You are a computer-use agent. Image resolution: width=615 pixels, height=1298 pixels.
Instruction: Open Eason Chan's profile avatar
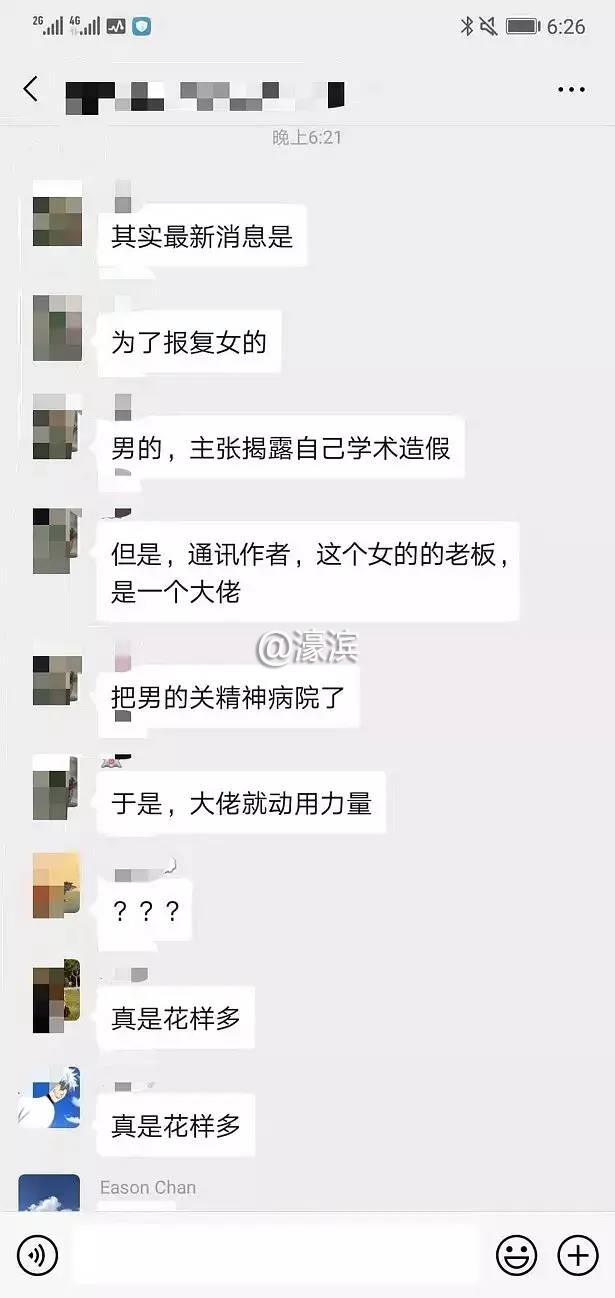coord(50,1193)
